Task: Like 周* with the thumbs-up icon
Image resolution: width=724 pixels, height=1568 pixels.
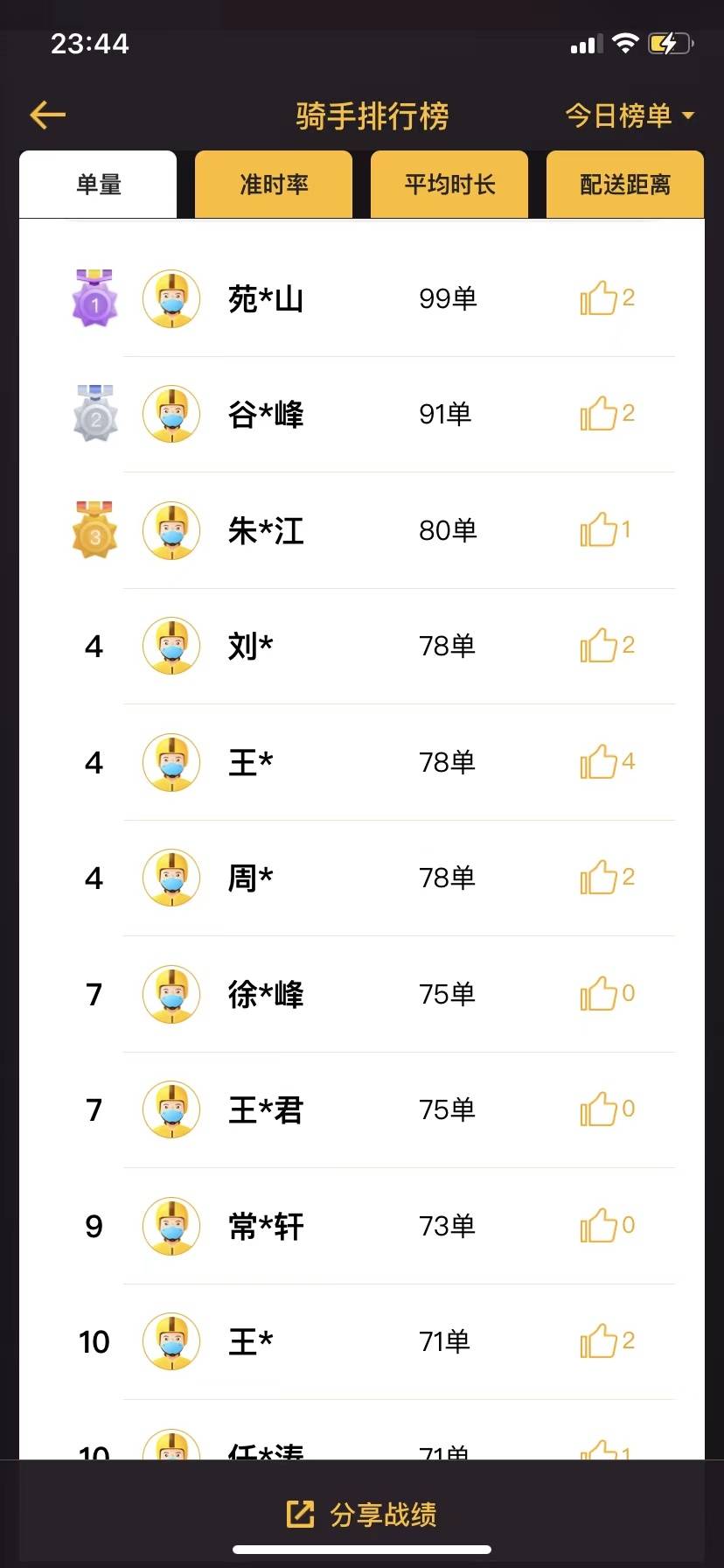Action: [600, 878]
